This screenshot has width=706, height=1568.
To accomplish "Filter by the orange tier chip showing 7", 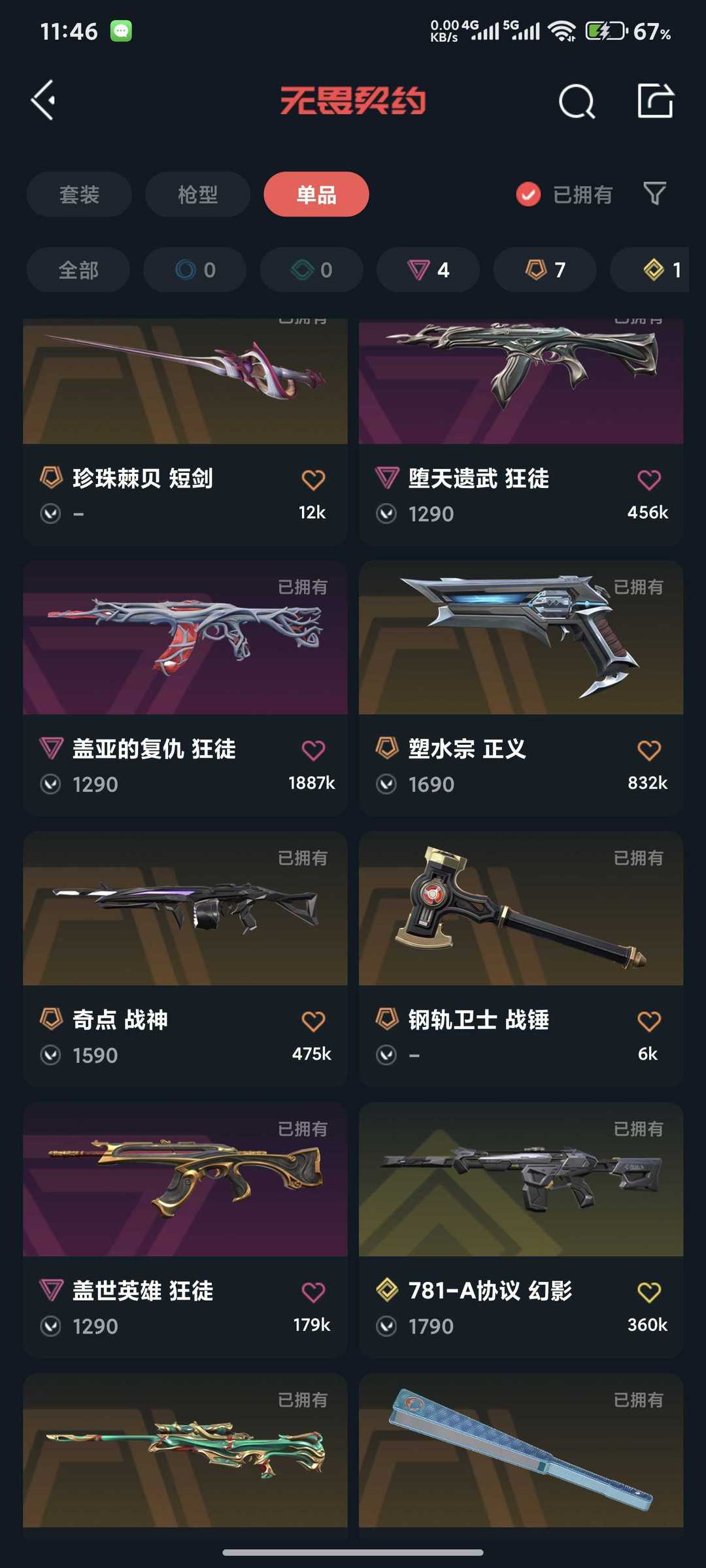I will coord(545,269).
